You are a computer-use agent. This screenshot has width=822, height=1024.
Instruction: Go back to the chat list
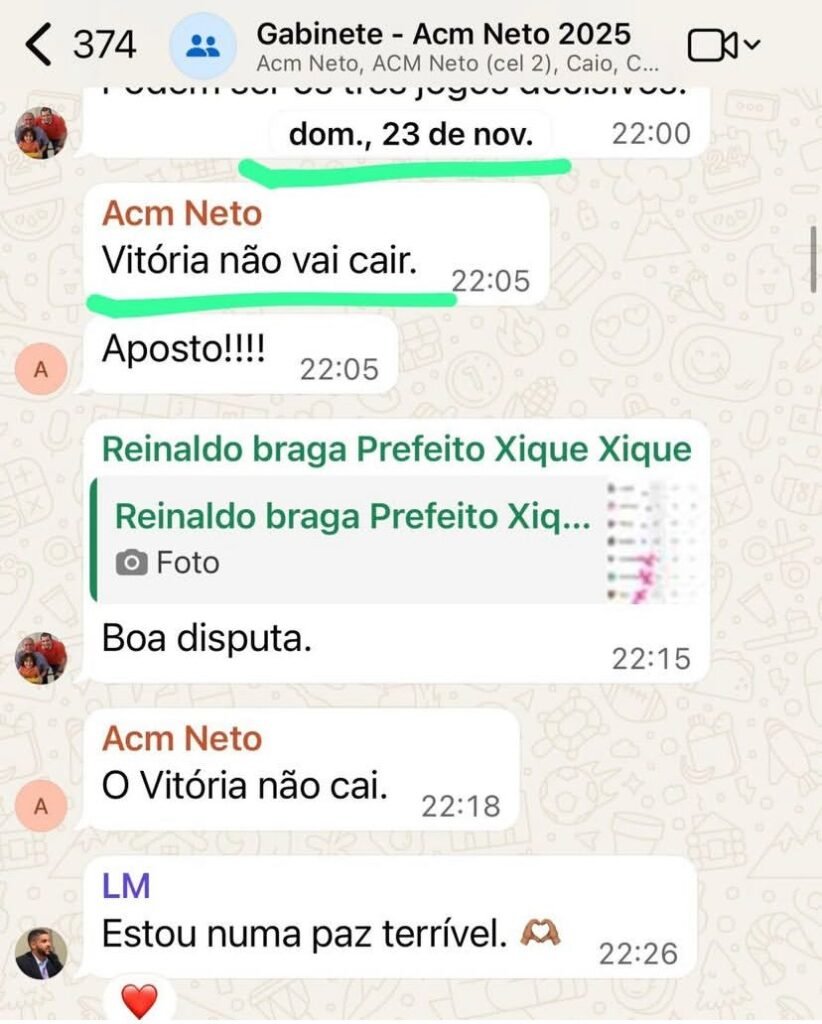click(x=40, y=46)
